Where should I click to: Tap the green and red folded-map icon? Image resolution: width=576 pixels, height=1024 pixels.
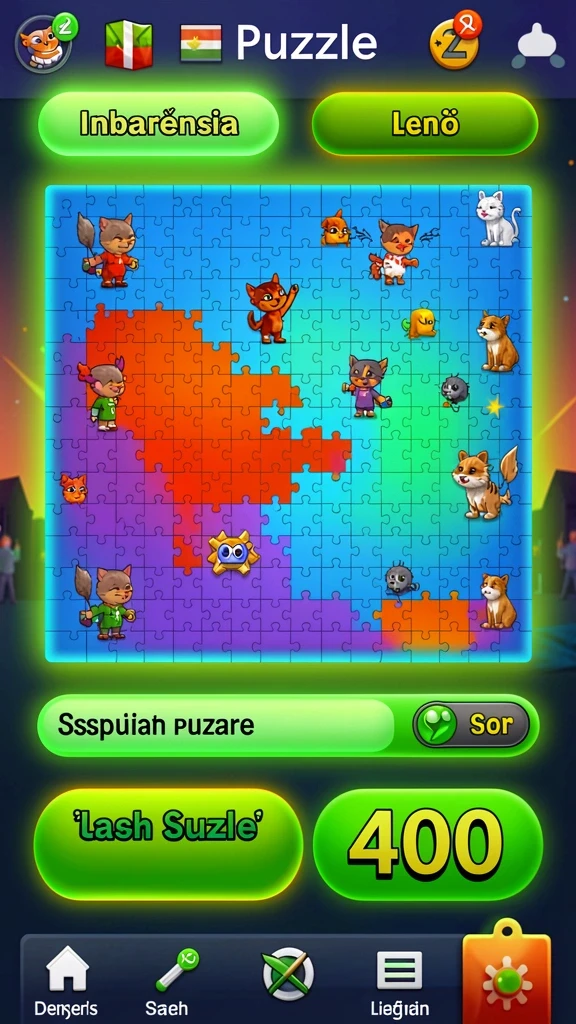pyautogui.click(x=129, y=44)
